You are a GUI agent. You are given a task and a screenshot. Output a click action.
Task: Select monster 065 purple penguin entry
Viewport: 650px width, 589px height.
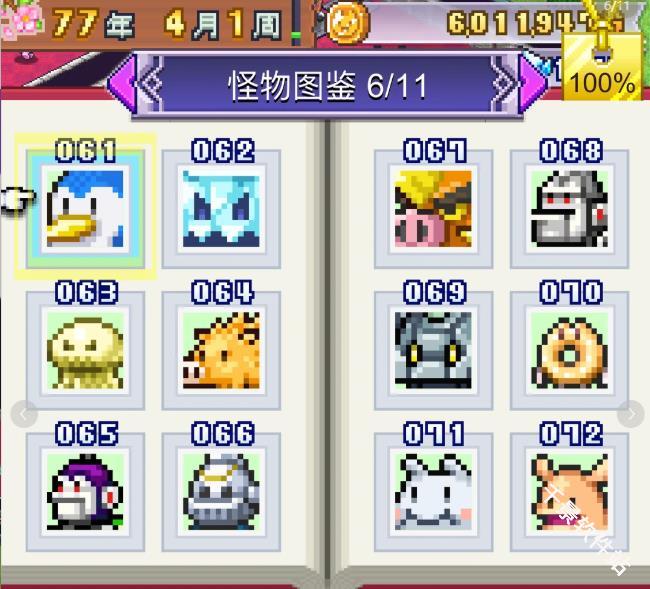[x=85, y=491]
